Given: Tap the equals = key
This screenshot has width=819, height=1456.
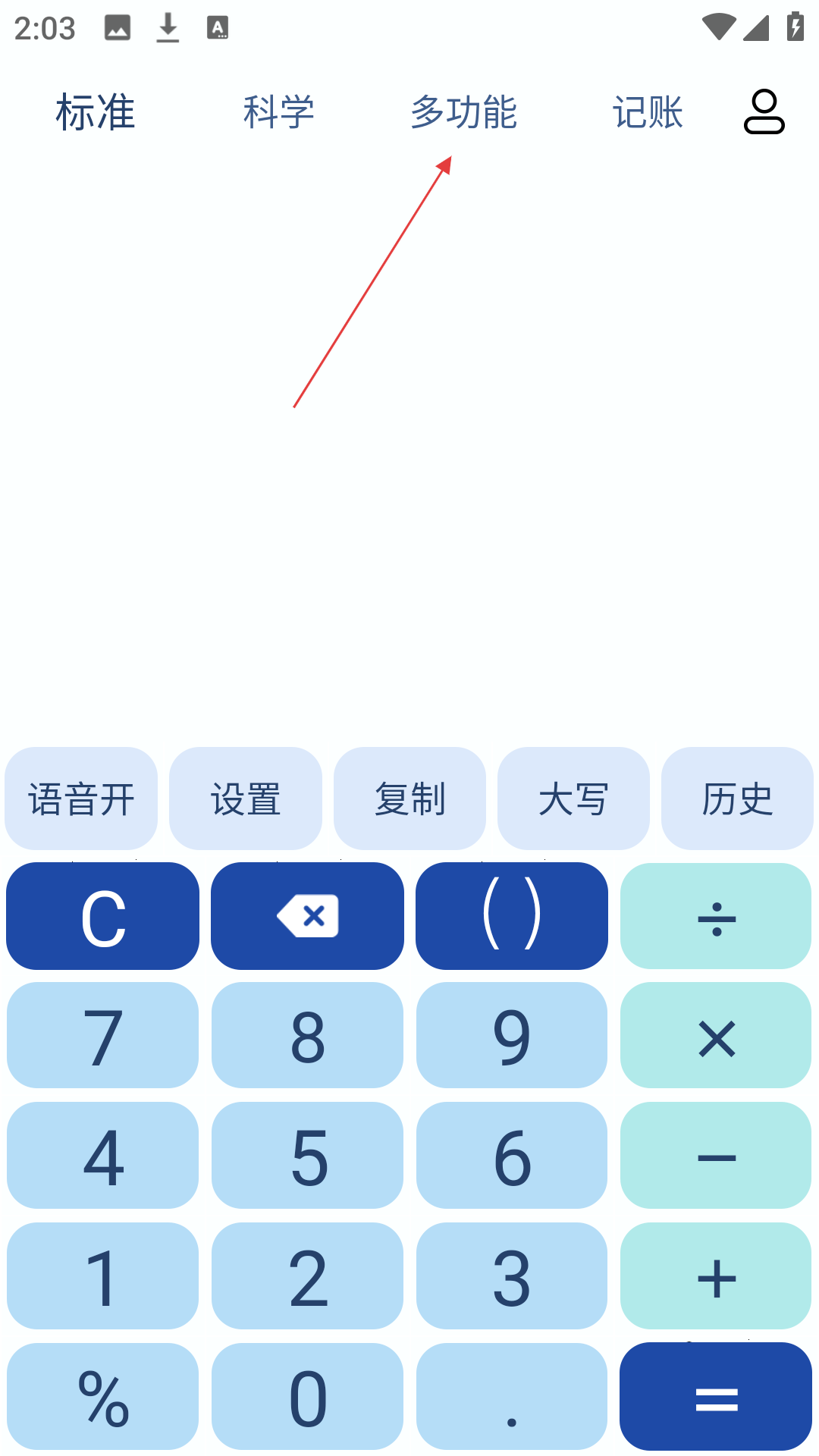Looking at the screenshot, I should coord(716,1397).
